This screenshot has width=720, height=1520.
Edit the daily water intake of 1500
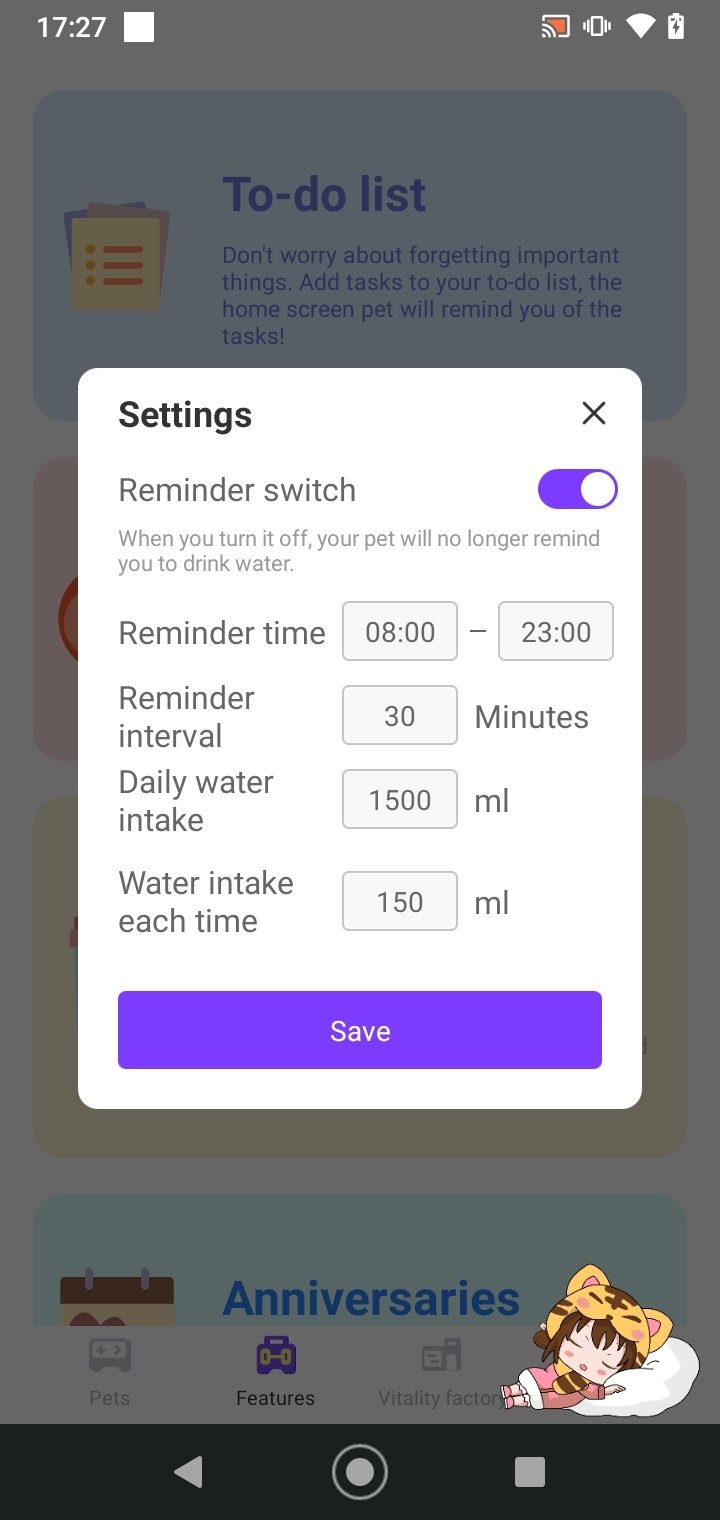point(400,799)
